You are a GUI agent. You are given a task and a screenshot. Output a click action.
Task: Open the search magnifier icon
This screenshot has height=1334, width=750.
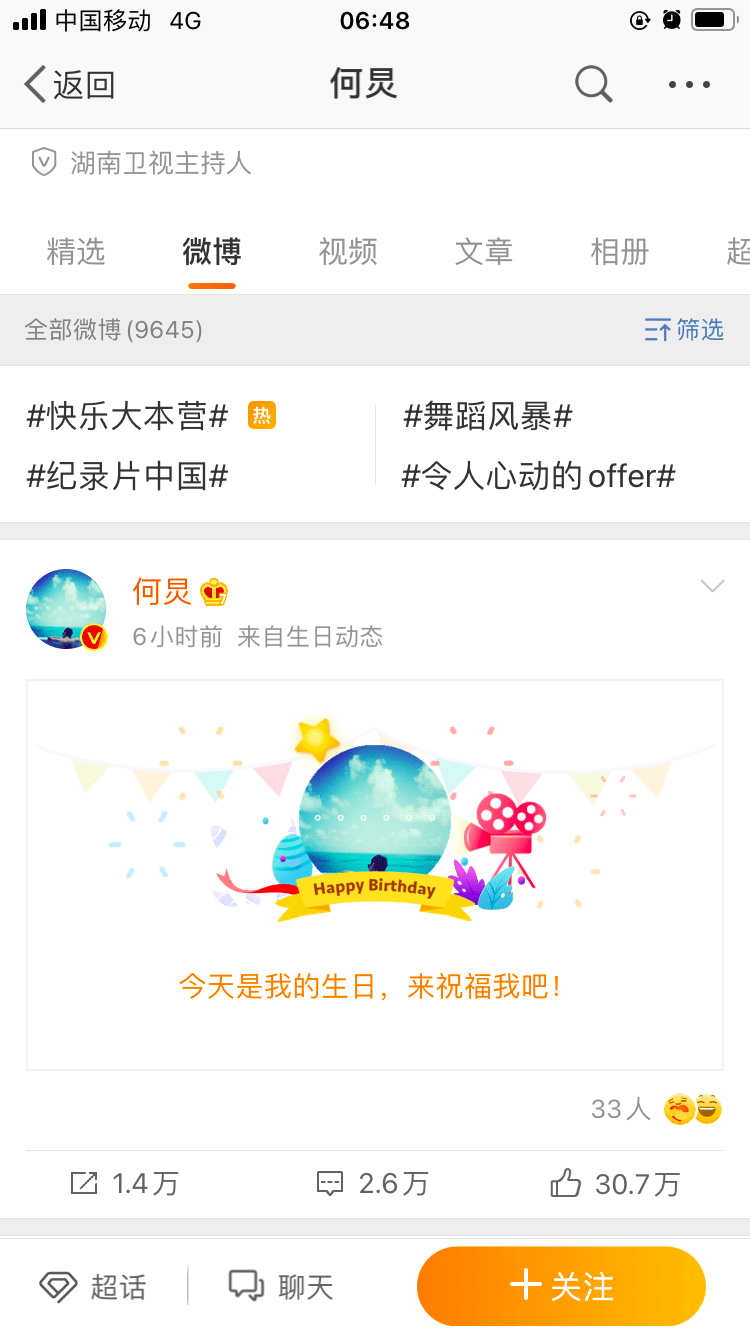593,85
